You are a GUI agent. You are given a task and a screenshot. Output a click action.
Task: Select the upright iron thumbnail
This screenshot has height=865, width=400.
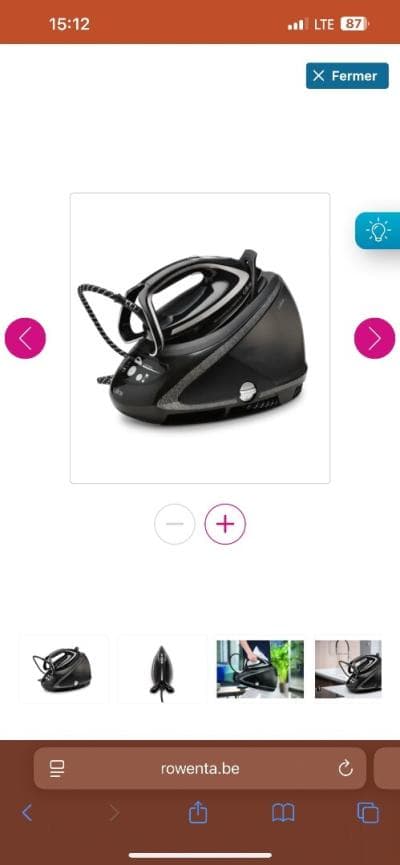[x=162, y=669]
